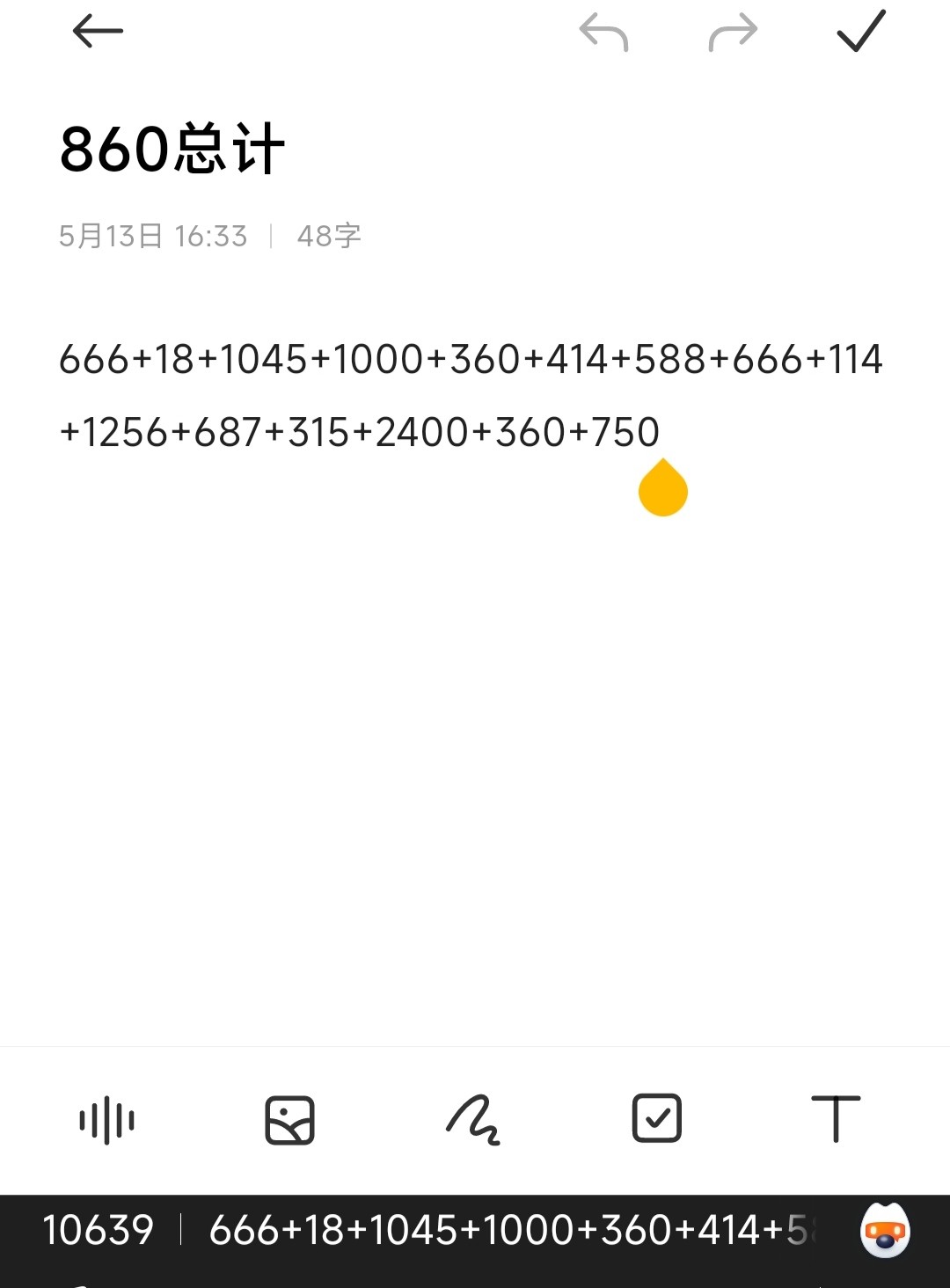This screenshot has width=950, height=1288.
Task: Open the assistant mascot icon
Action: click(x=884, y=1231)
